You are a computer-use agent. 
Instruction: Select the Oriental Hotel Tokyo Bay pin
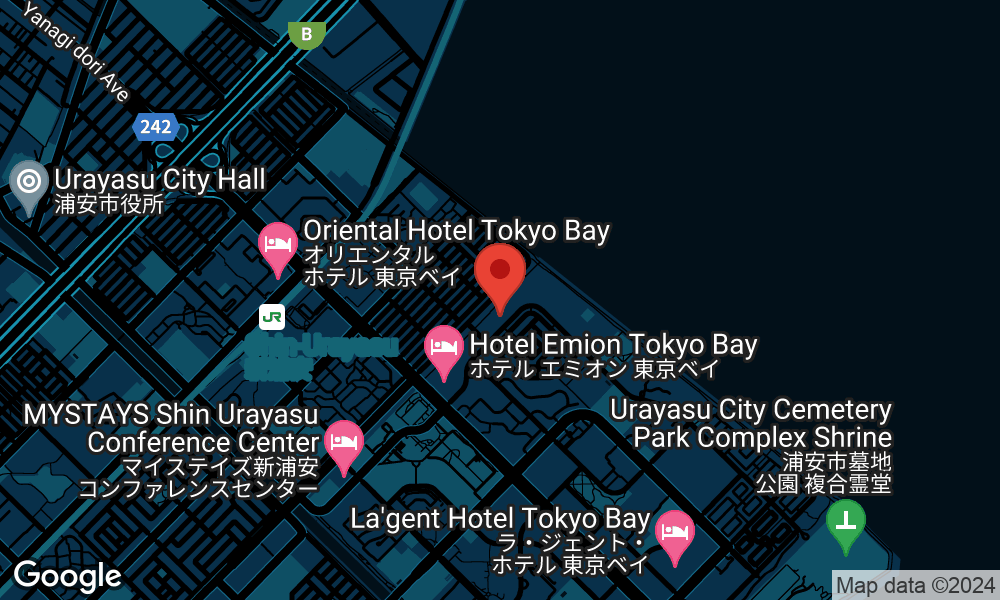tap(278, 246)
